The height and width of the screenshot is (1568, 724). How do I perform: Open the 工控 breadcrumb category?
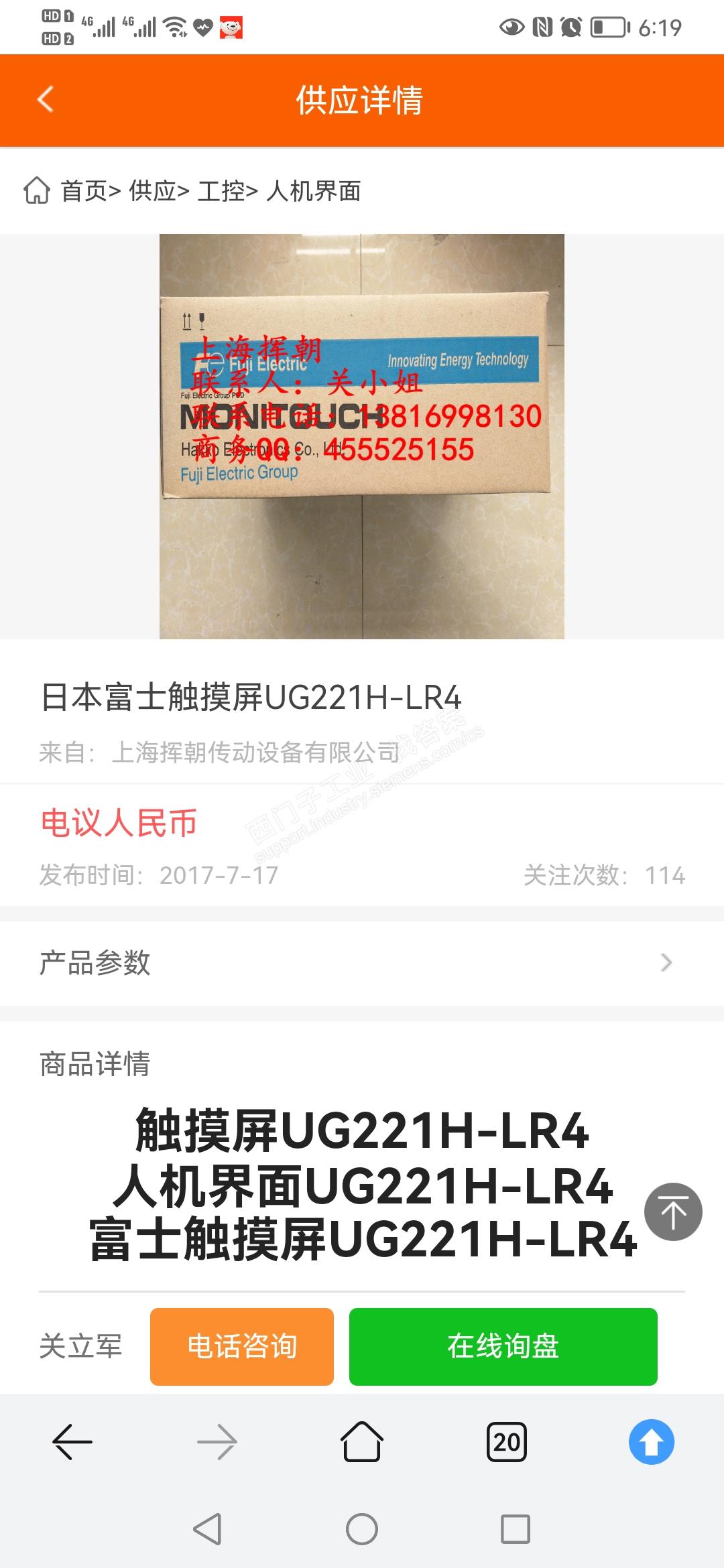pos(221,191)
